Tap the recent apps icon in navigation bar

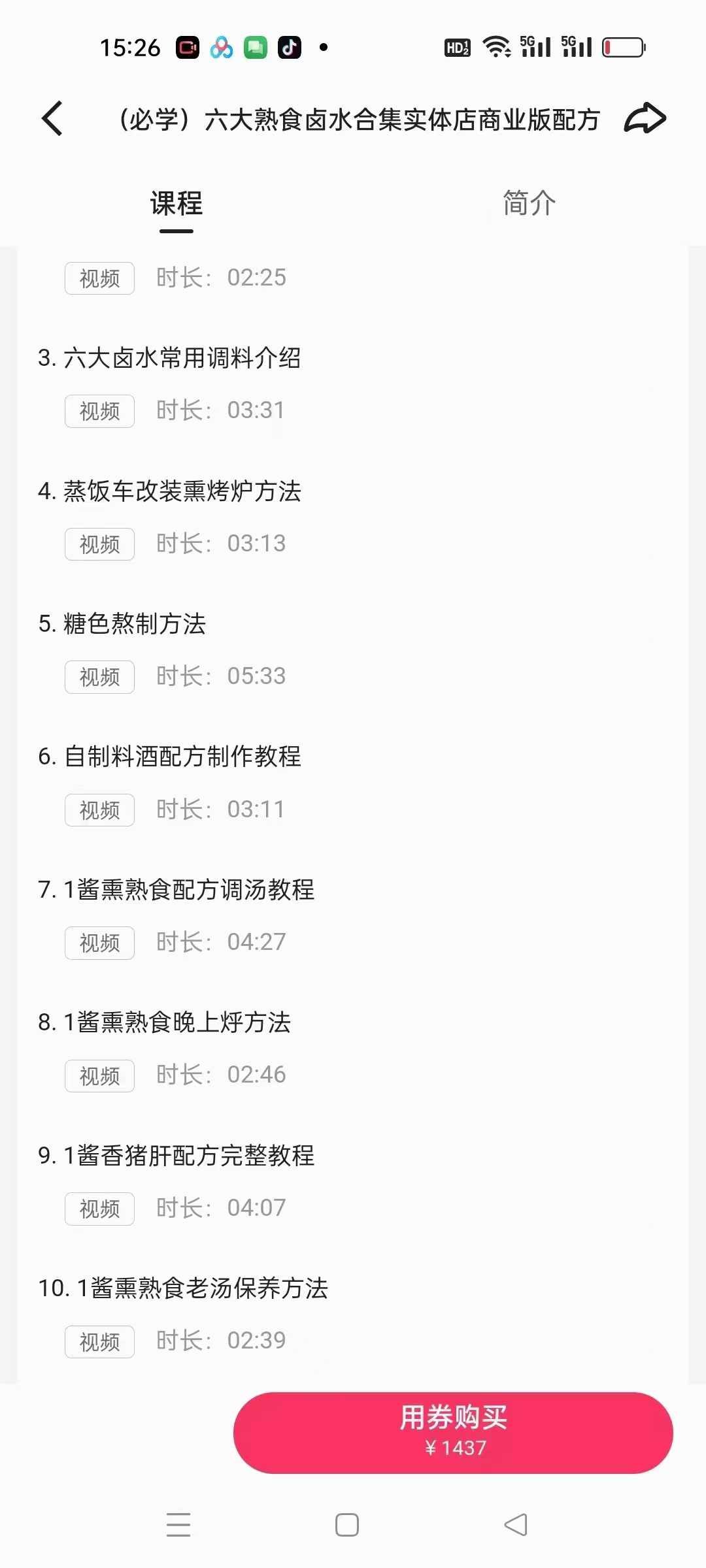178,1525
